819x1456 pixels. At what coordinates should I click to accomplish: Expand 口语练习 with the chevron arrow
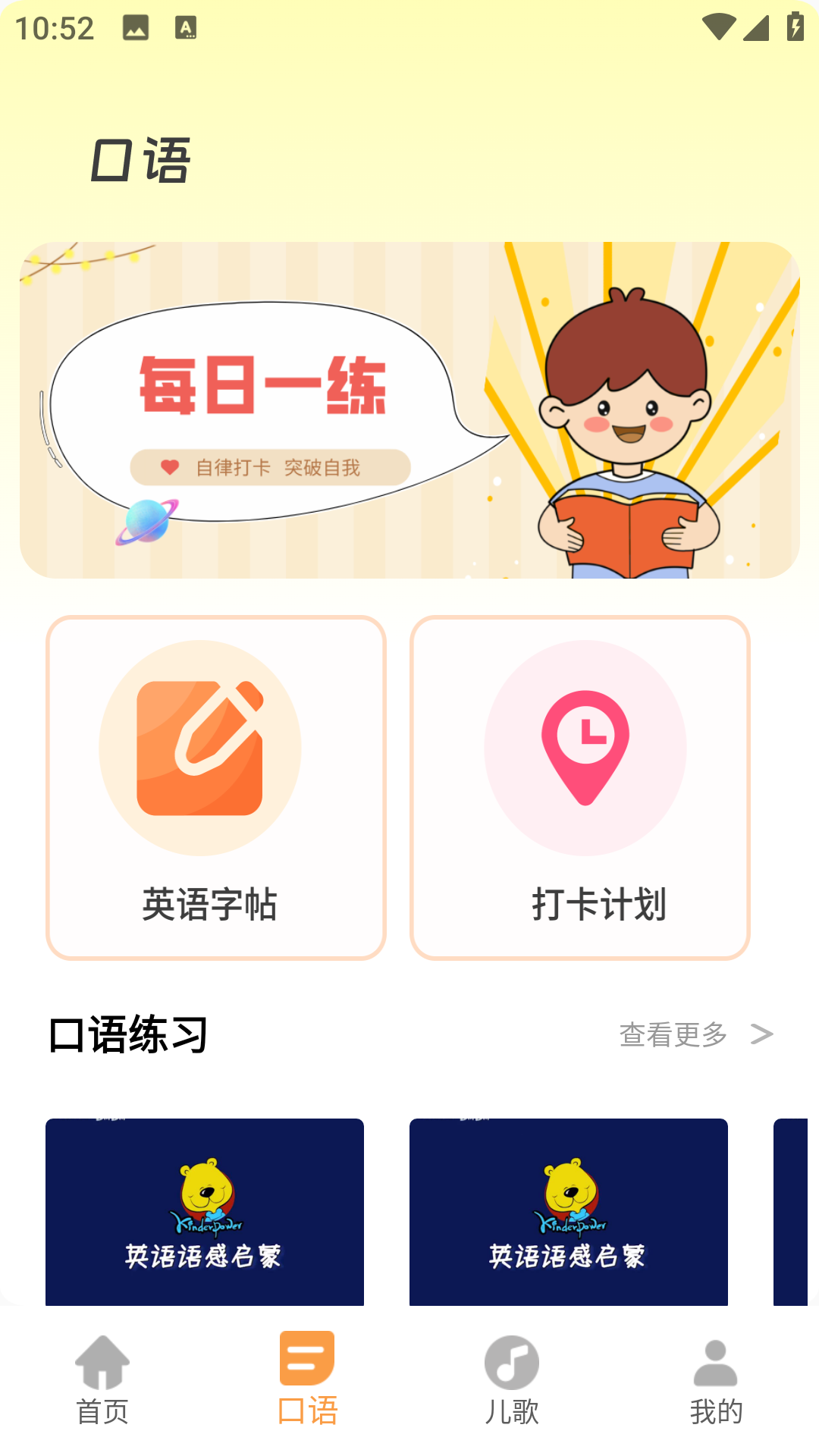point(760,1032)
